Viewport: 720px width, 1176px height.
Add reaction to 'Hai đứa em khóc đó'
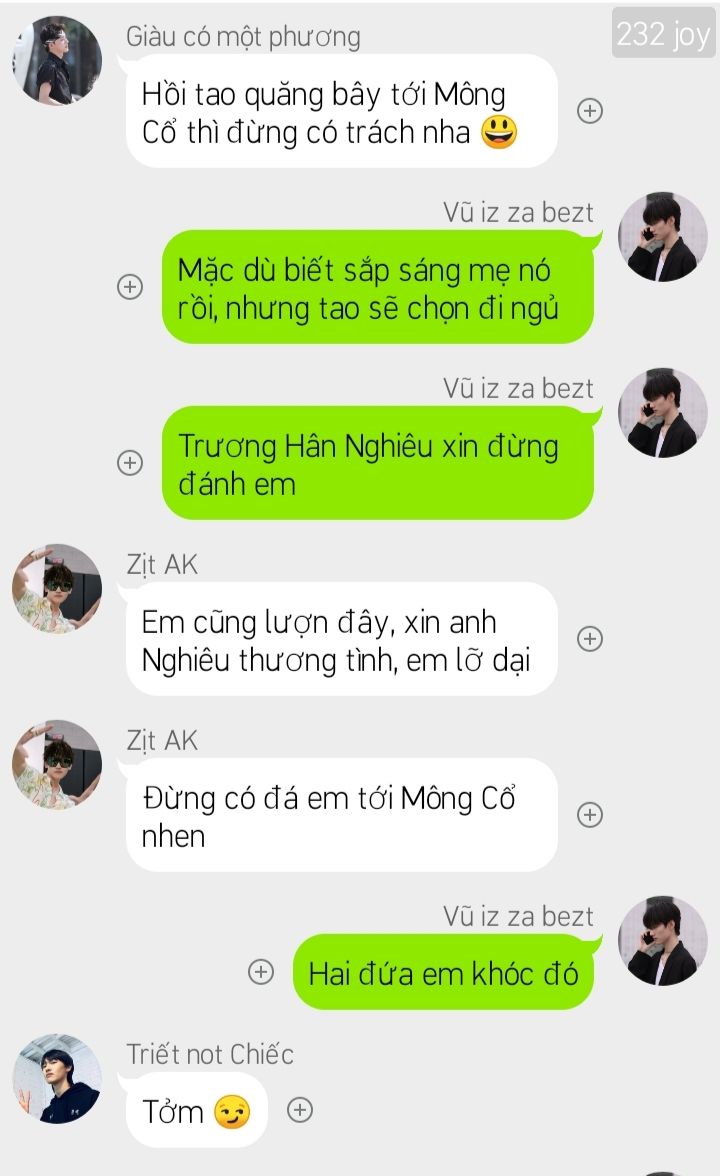(x=261, y=972)
